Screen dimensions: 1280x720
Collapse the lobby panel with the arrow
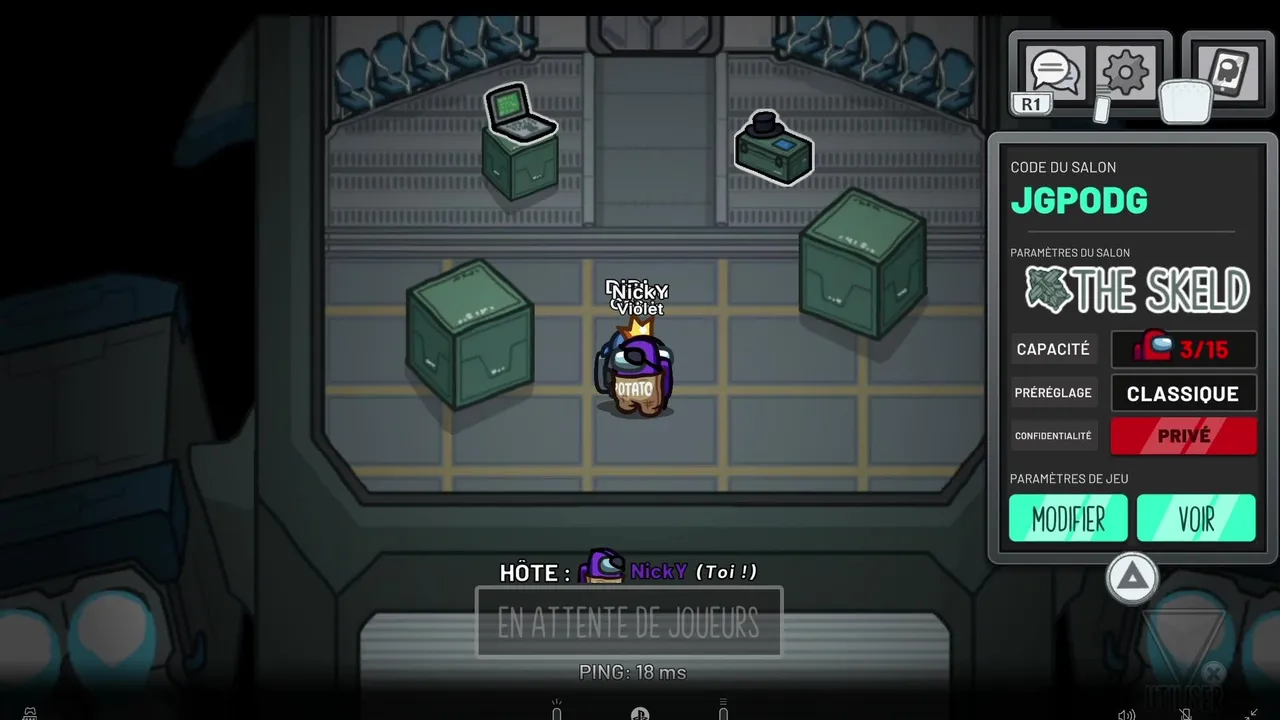tap(1131, 577)
